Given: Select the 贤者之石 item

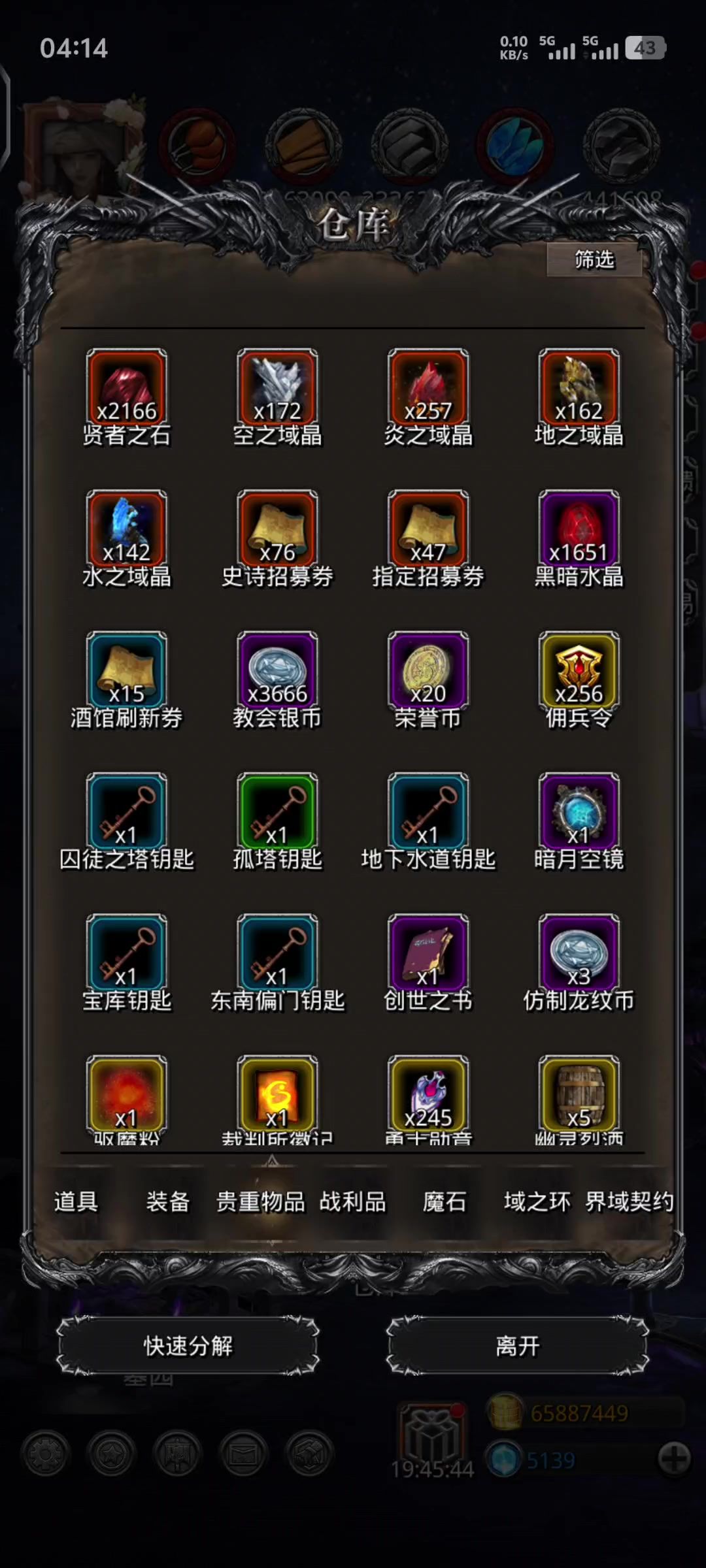Looking at the screenshot, I should point(126,387).
